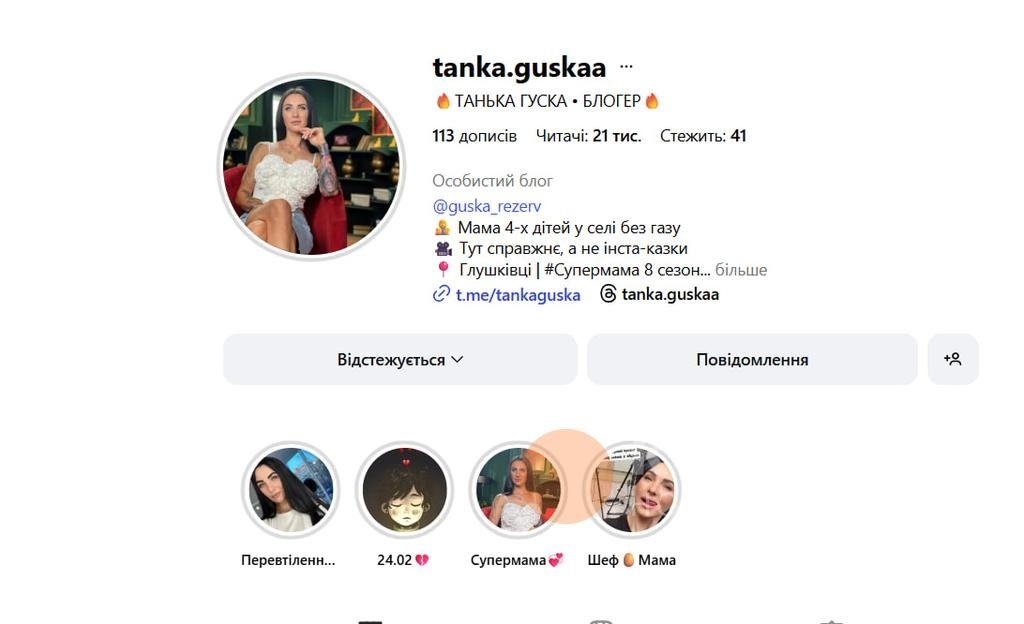Open the t.me/tankaguska Telegram link

point(517,294)
